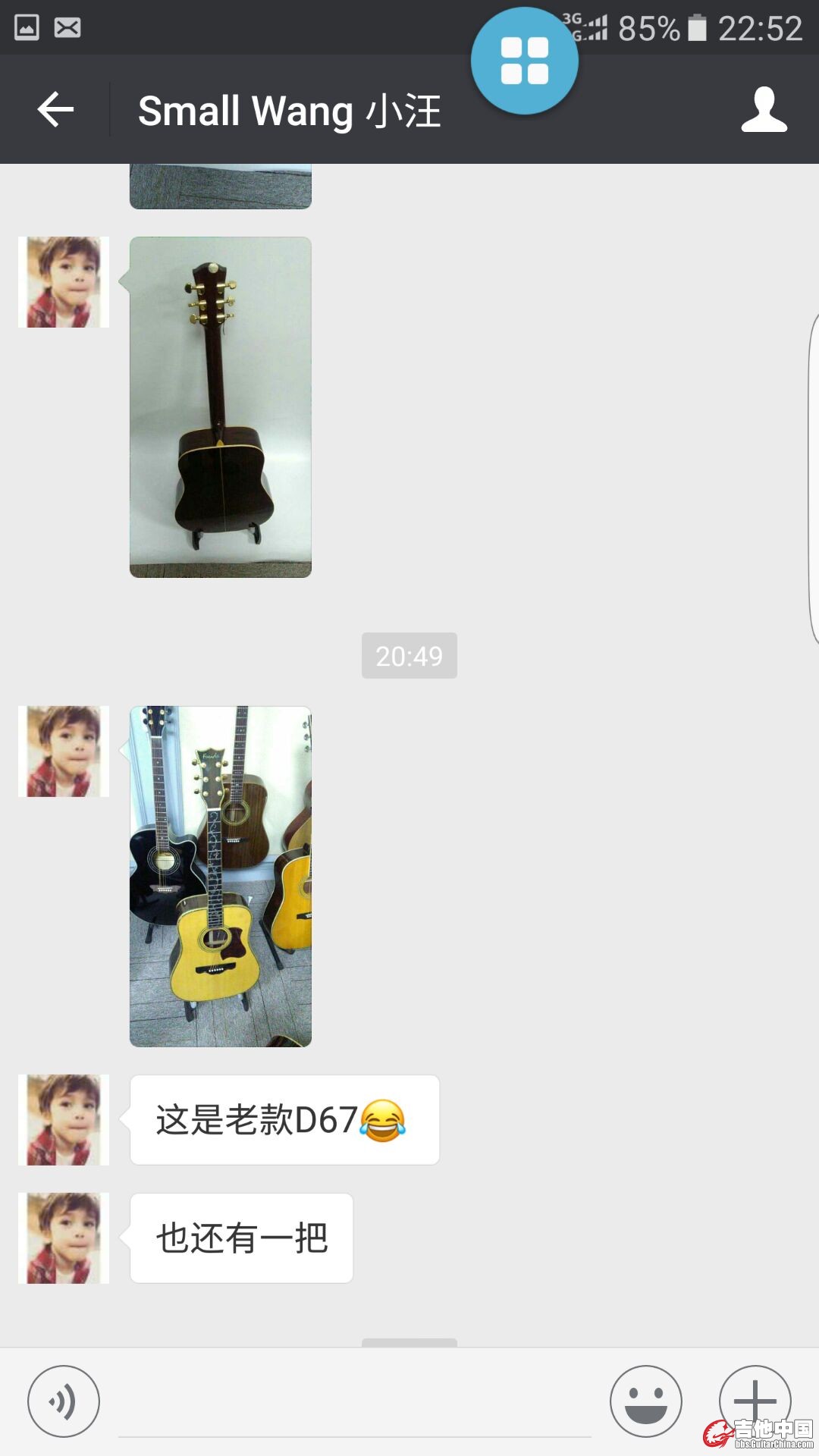
Task: Open the photo of guitar back
Action: (x=221, y=407)
